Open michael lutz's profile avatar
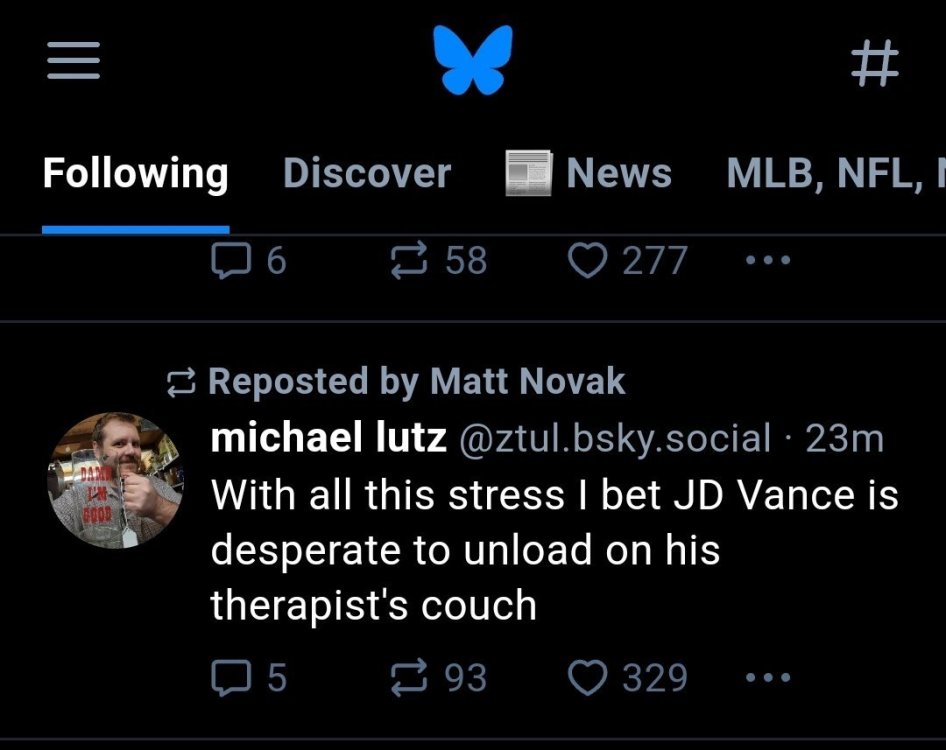Image resolution: width=946 pixels, height=750 pixels. (115, 480)
